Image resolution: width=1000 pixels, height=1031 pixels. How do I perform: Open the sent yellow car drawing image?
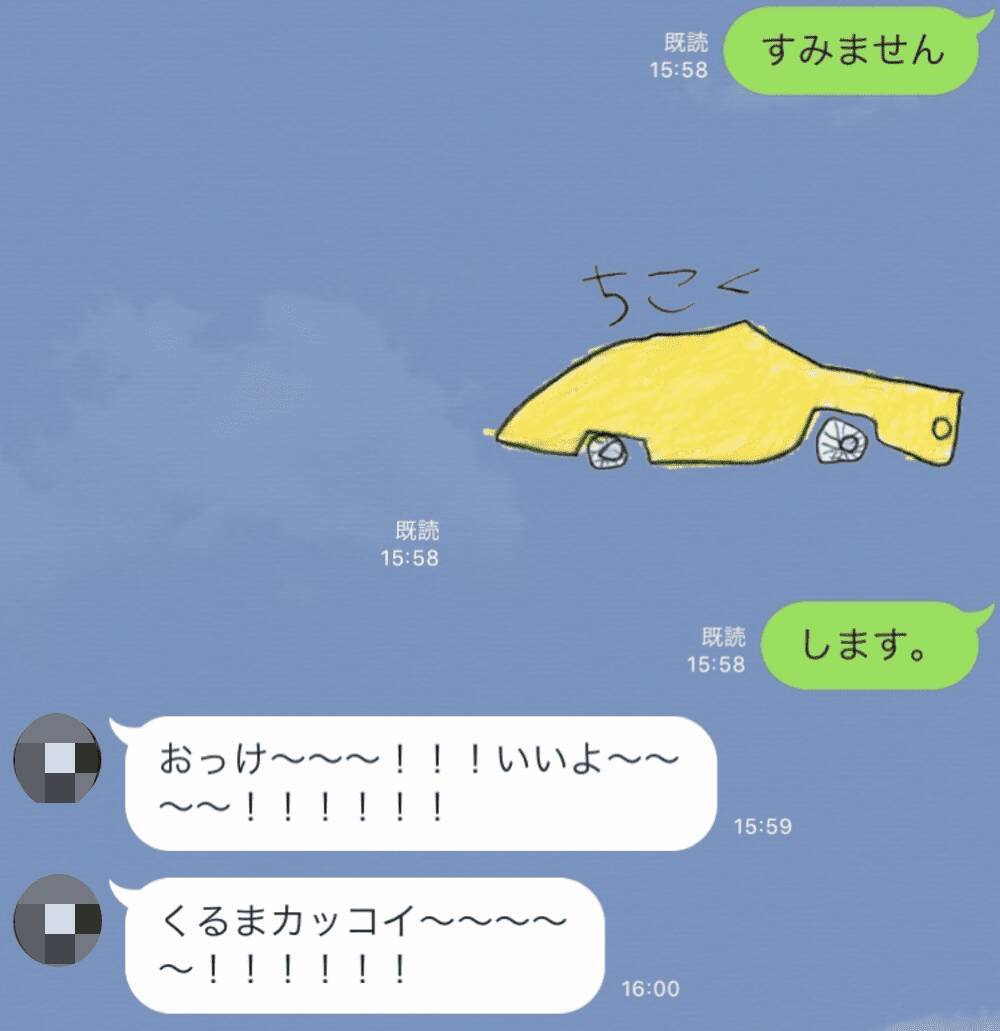click(725, 395)
